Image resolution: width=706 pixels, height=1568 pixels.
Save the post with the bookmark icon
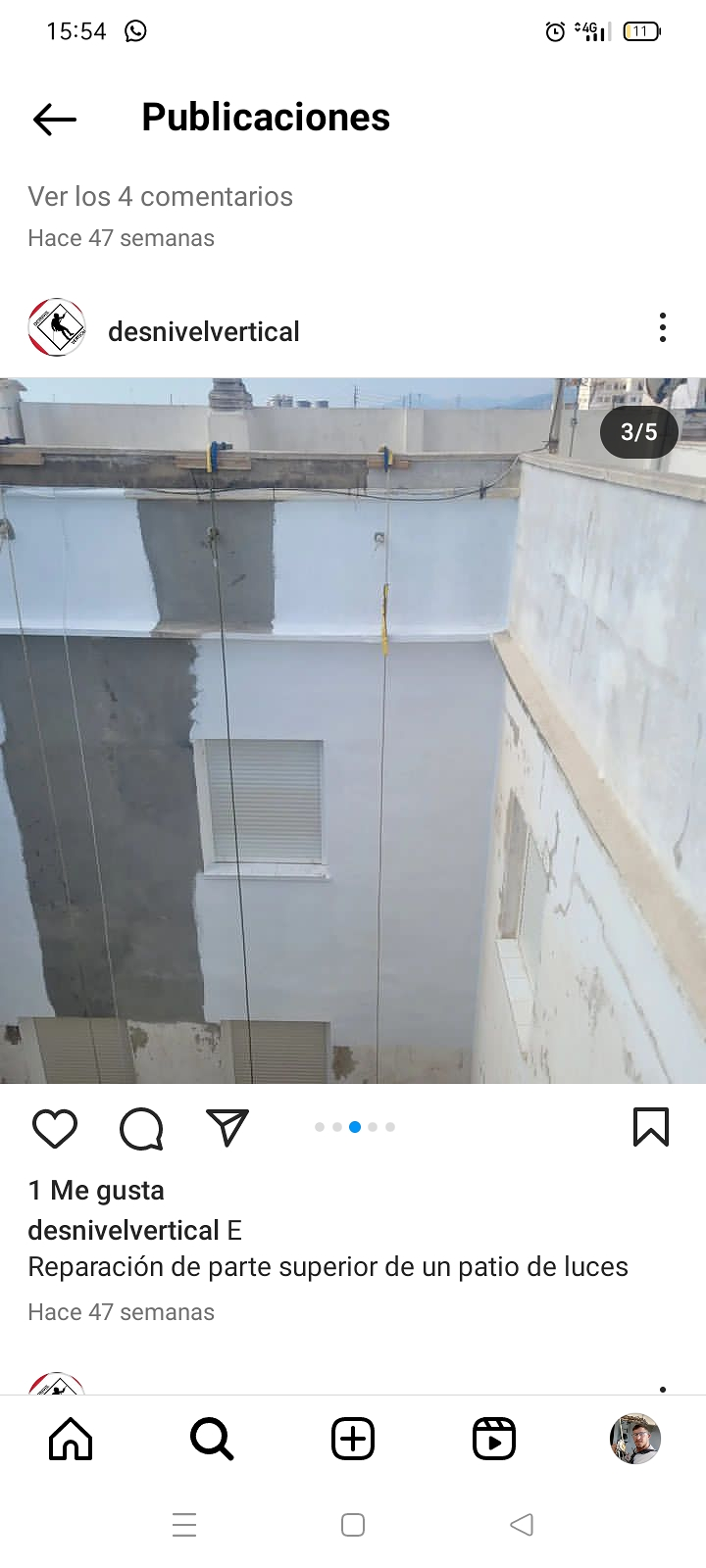click(651, 1128)
